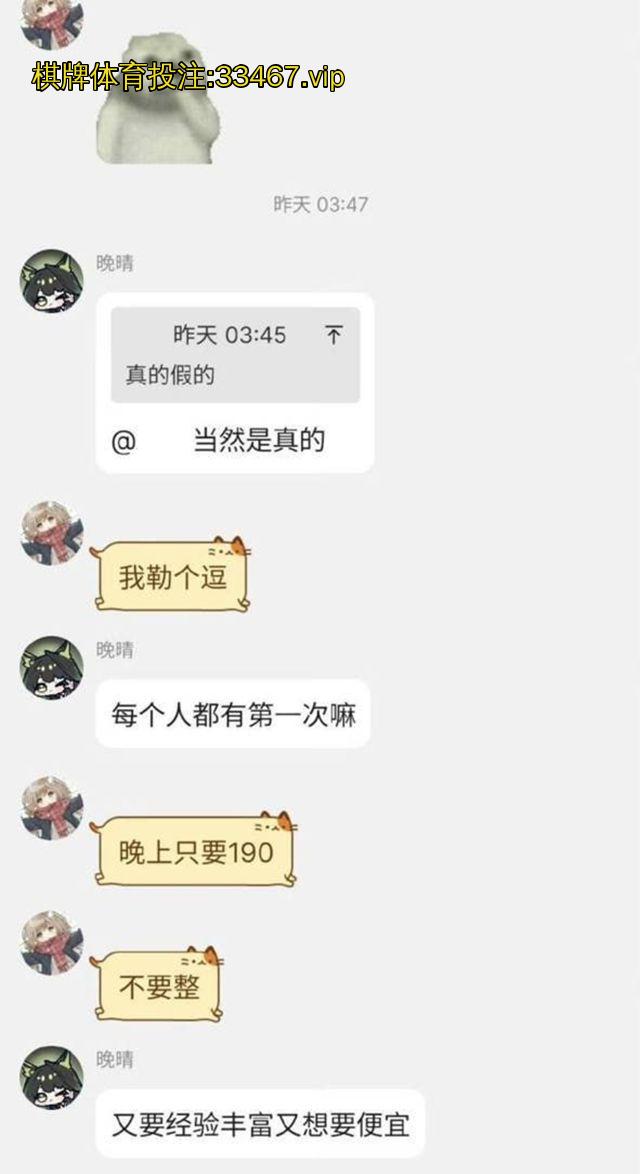Image resolution: width=640 pixels, height=1174 pixels.
Task: Jump to quoted message via the up arrow
Action: 333,335
